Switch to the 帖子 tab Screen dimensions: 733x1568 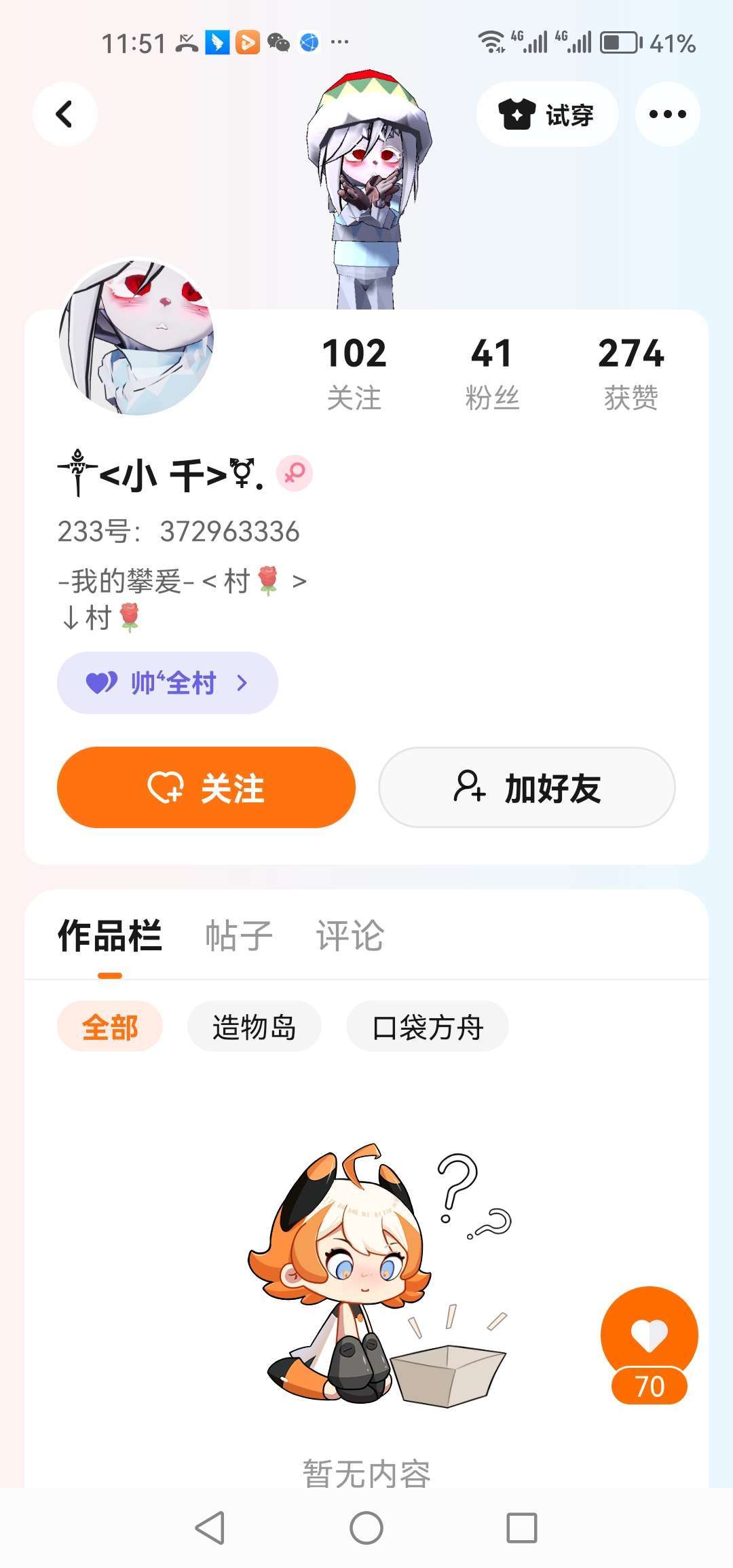pyautogui.click(x=239, y=936)
